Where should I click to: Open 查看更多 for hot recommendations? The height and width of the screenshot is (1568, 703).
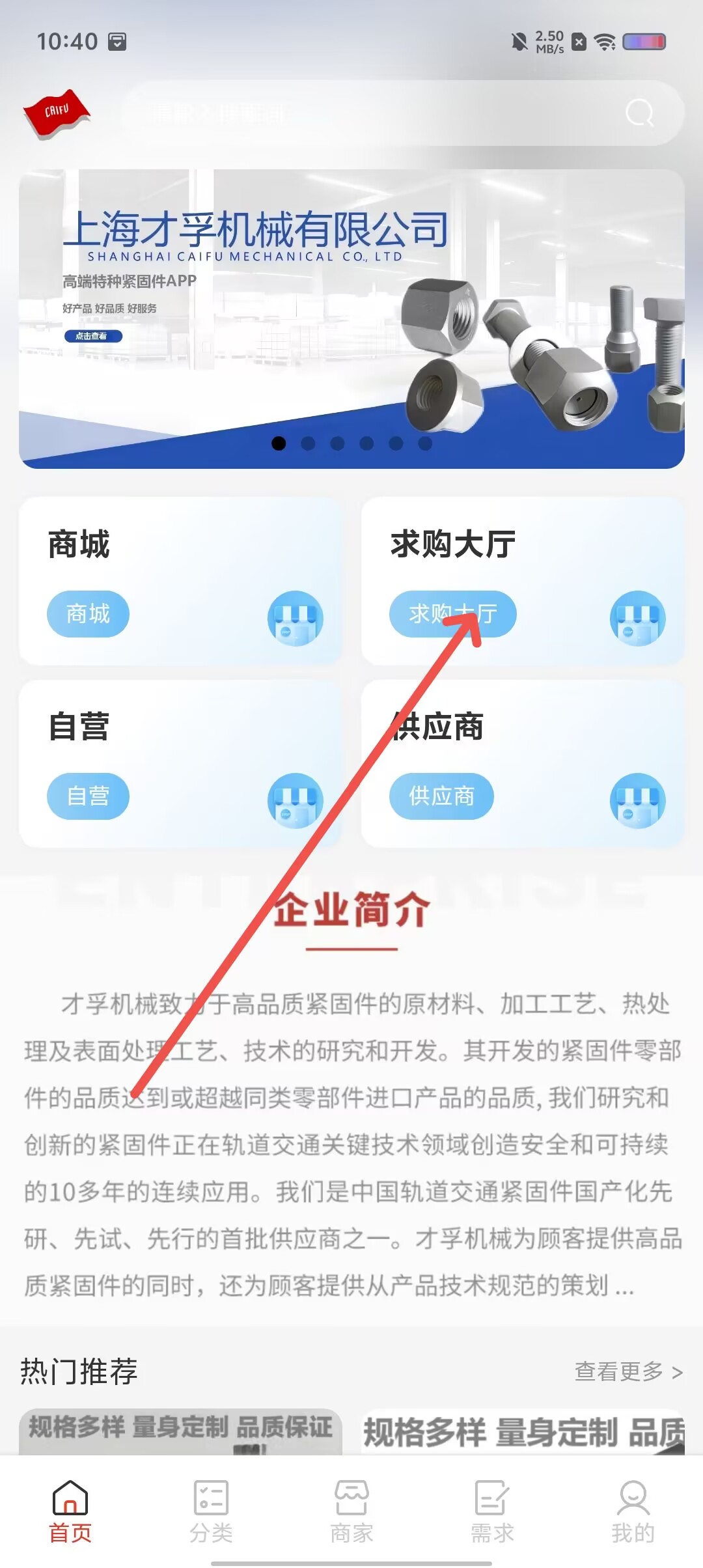(629, 1372)
